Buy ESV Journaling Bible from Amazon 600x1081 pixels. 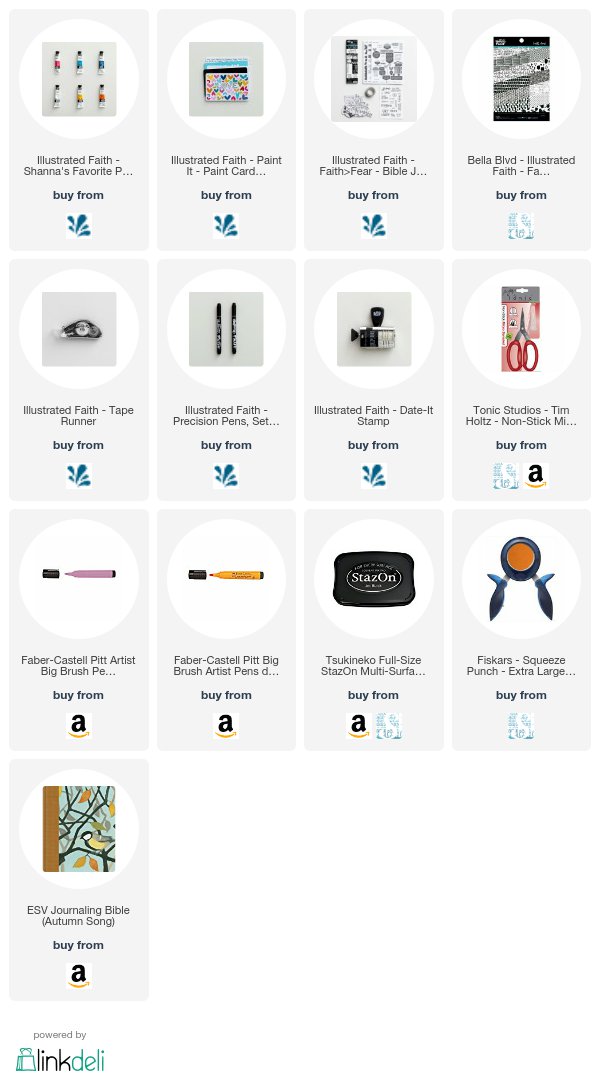[79, 976]
